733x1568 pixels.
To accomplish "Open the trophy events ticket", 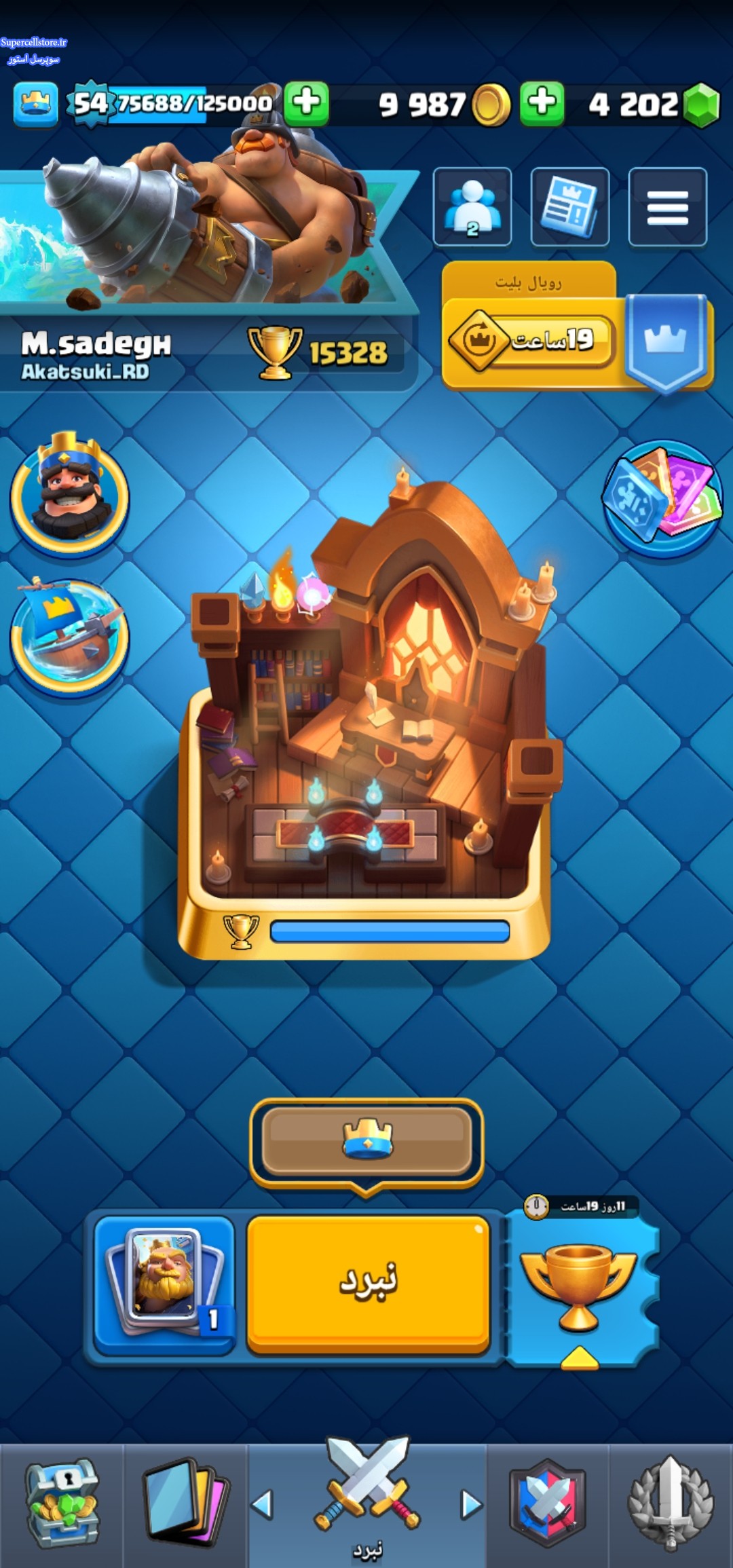I will (579, 1286).
